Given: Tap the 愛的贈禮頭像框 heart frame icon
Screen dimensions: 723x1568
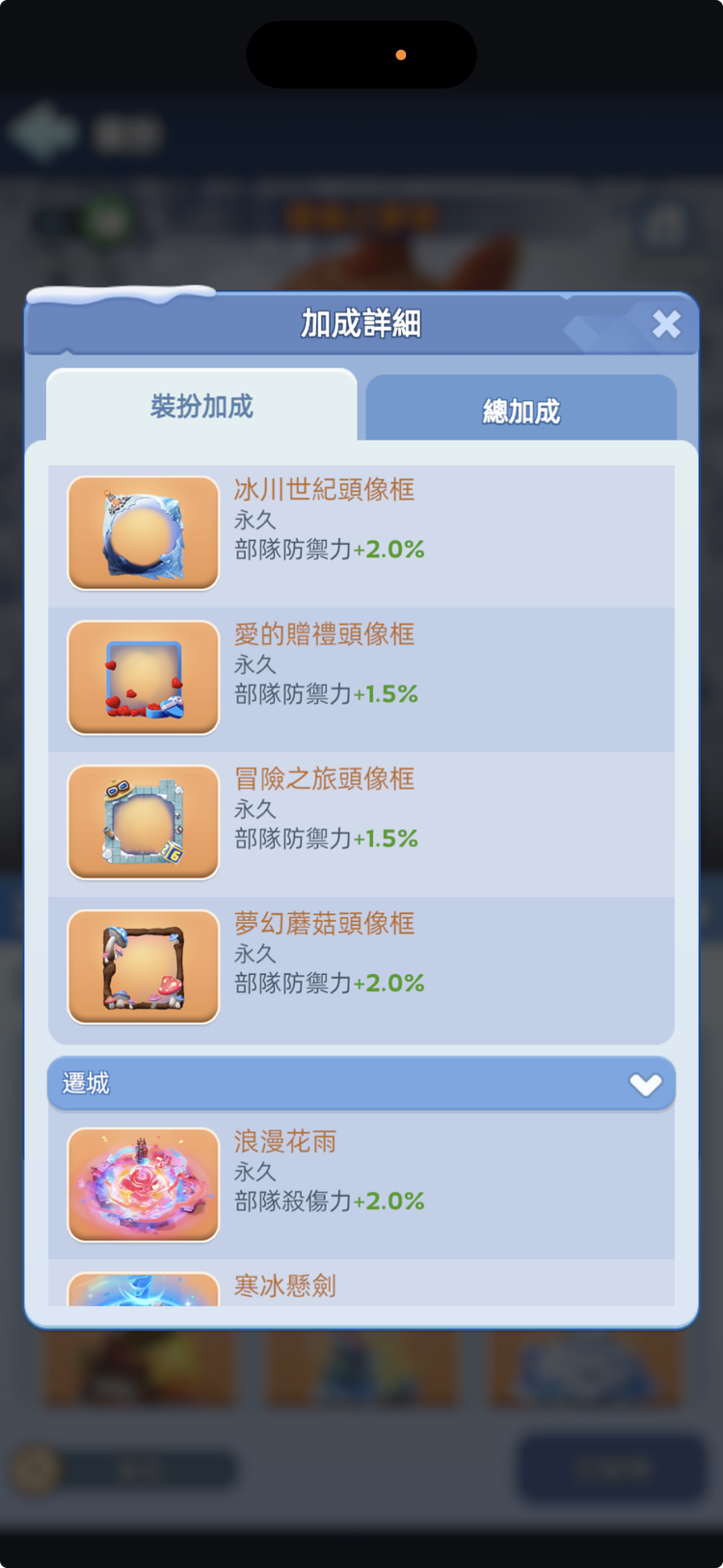Looking at the screenshot, I should point(142,676).
